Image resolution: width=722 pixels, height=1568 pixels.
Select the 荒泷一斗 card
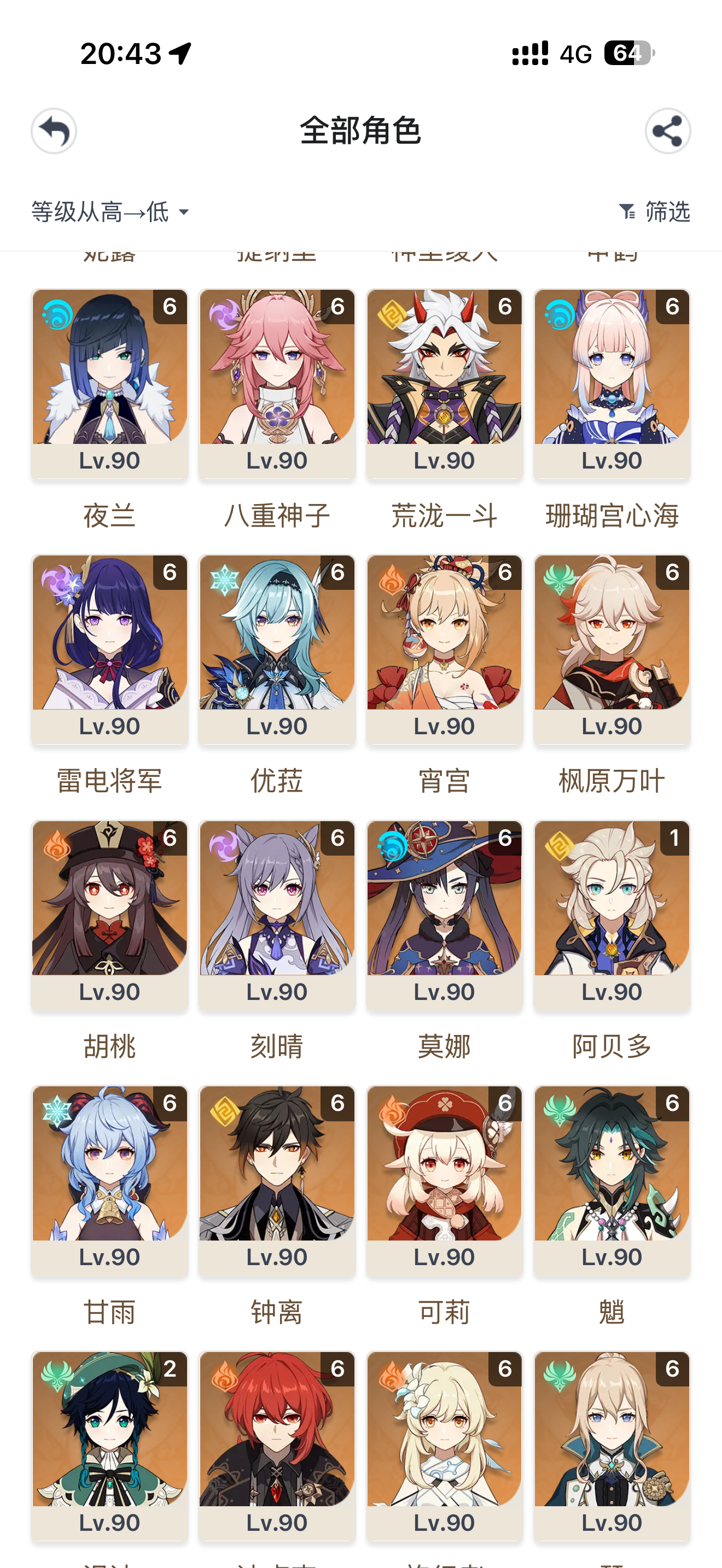pos(444,383)
